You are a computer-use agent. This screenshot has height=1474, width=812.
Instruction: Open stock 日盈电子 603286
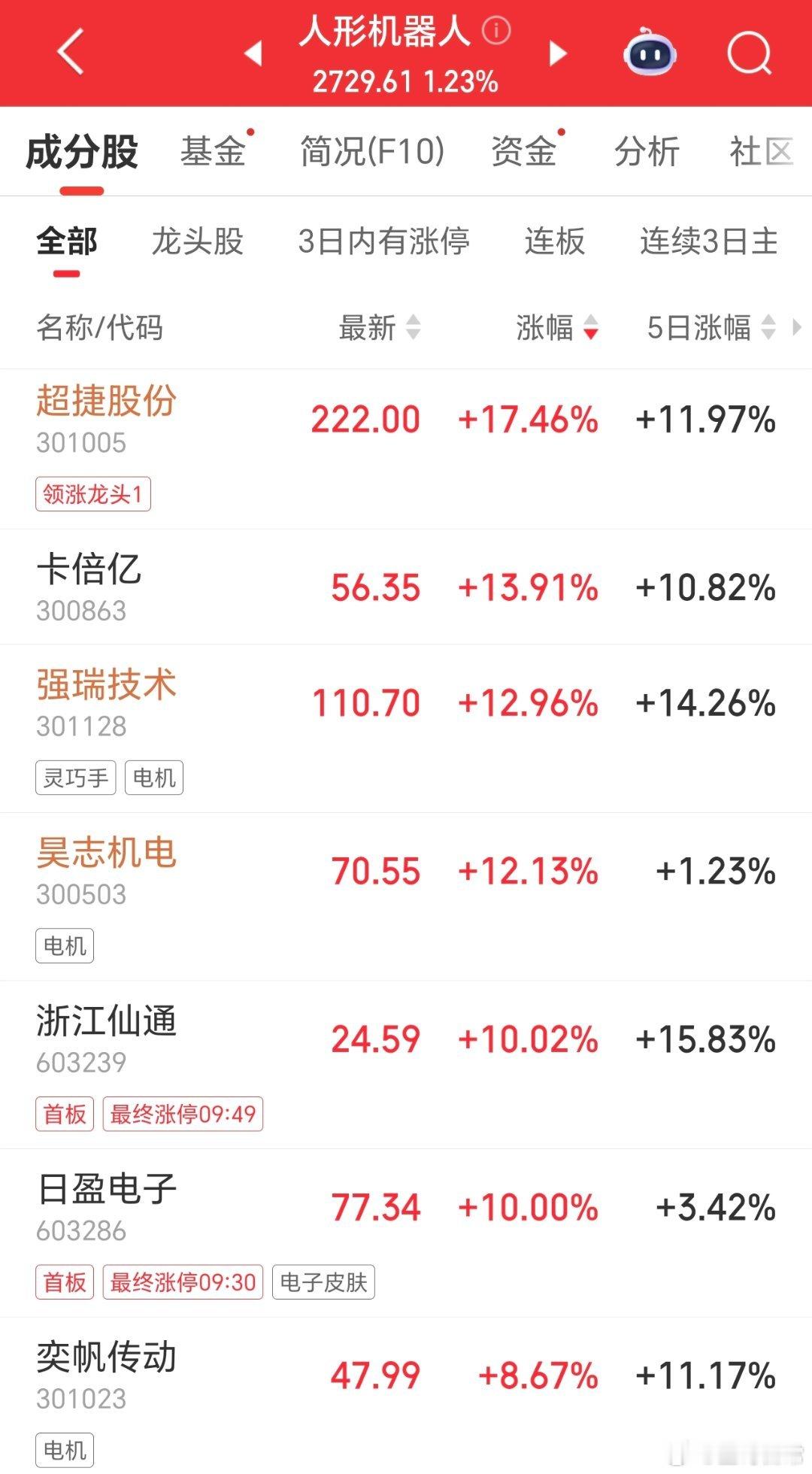tap(406, 1233)
